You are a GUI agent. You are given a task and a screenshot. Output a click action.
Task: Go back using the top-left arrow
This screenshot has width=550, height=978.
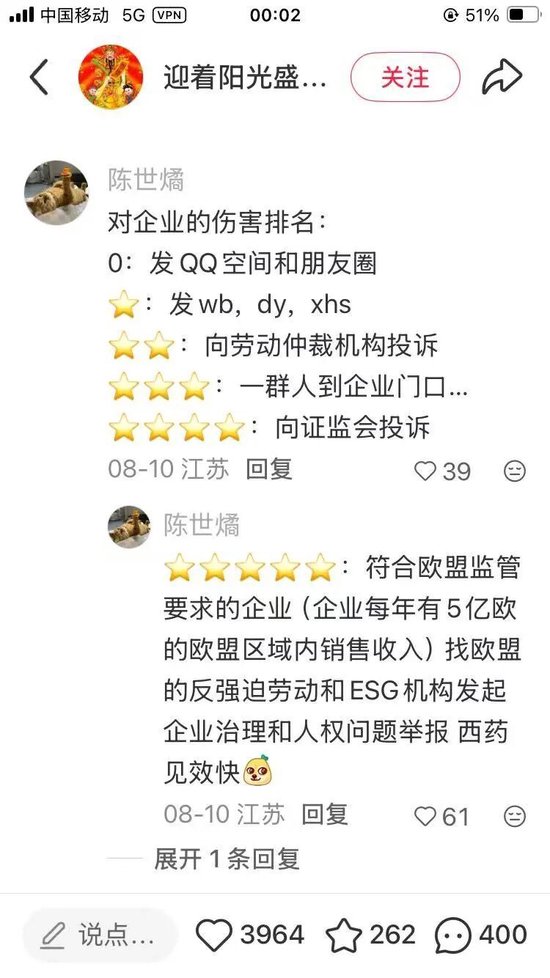pyautogui.click(x=39, y=77)
